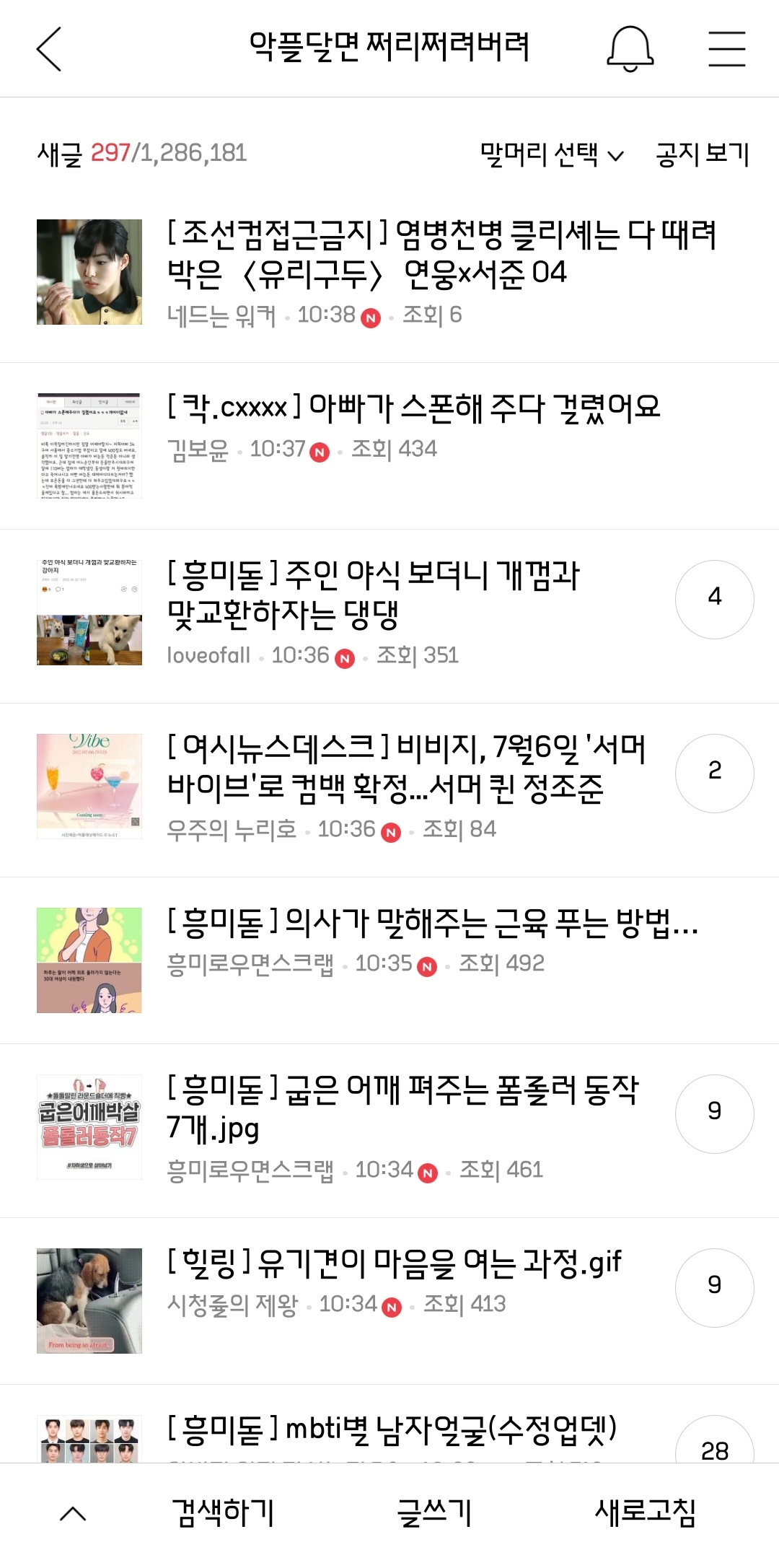View 2 comments on the 비비지 post
The image size is (779, 1568).
[x=714, y=773]
